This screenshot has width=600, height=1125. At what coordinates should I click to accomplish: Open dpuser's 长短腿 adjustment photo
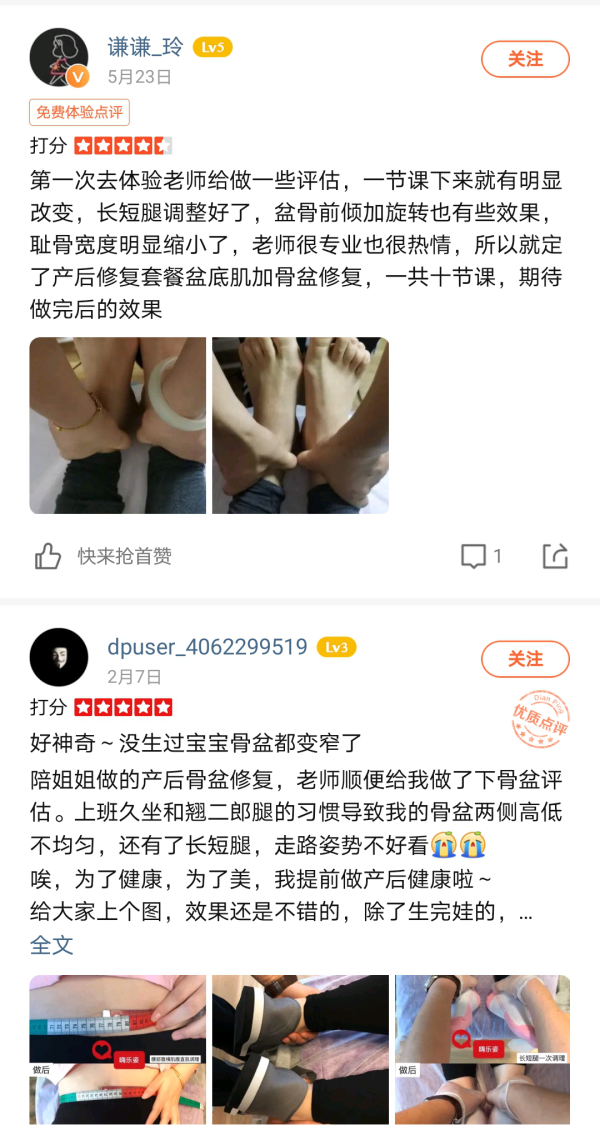point(482,1048)
